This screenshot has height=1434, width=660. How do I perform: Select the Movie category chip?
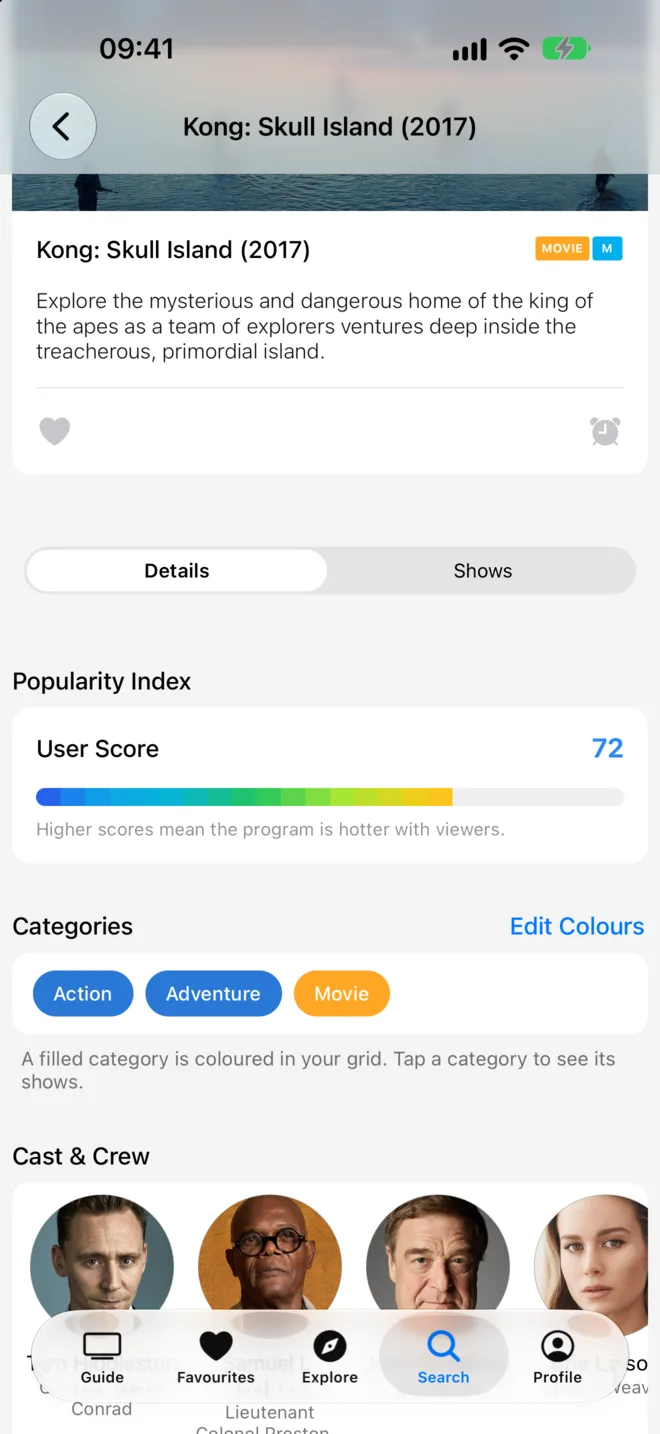pos(342,994)
